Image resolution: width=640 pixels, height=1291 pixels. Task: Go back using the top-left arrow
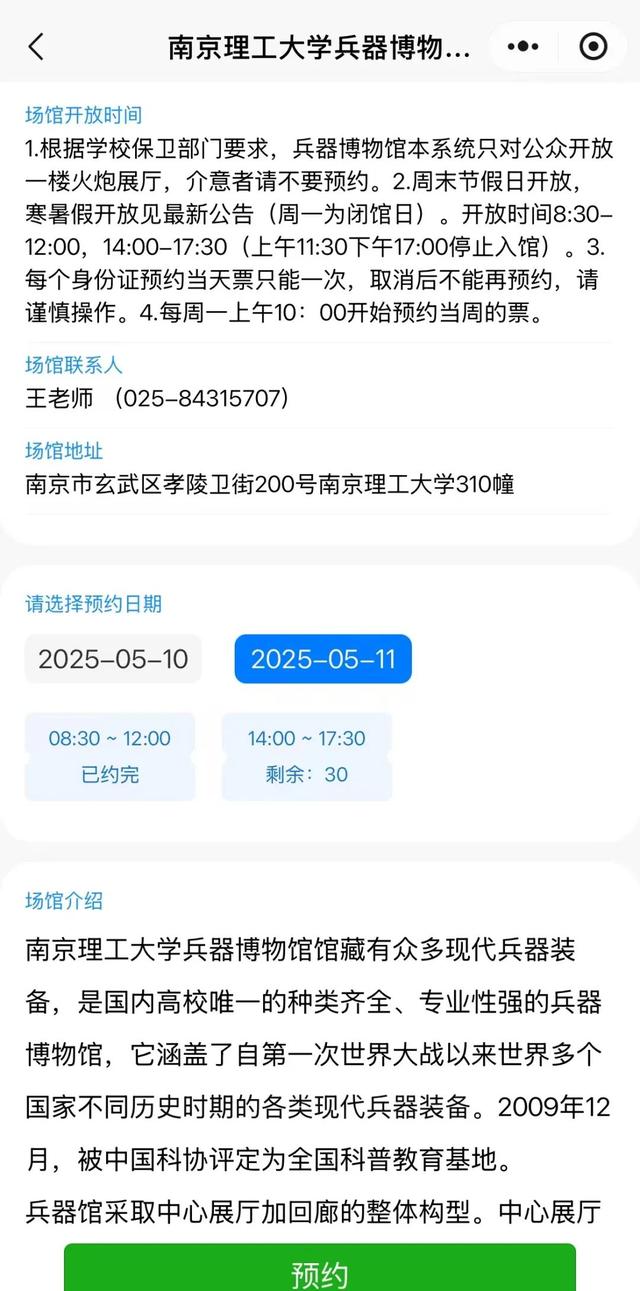(x=37, y=47)
